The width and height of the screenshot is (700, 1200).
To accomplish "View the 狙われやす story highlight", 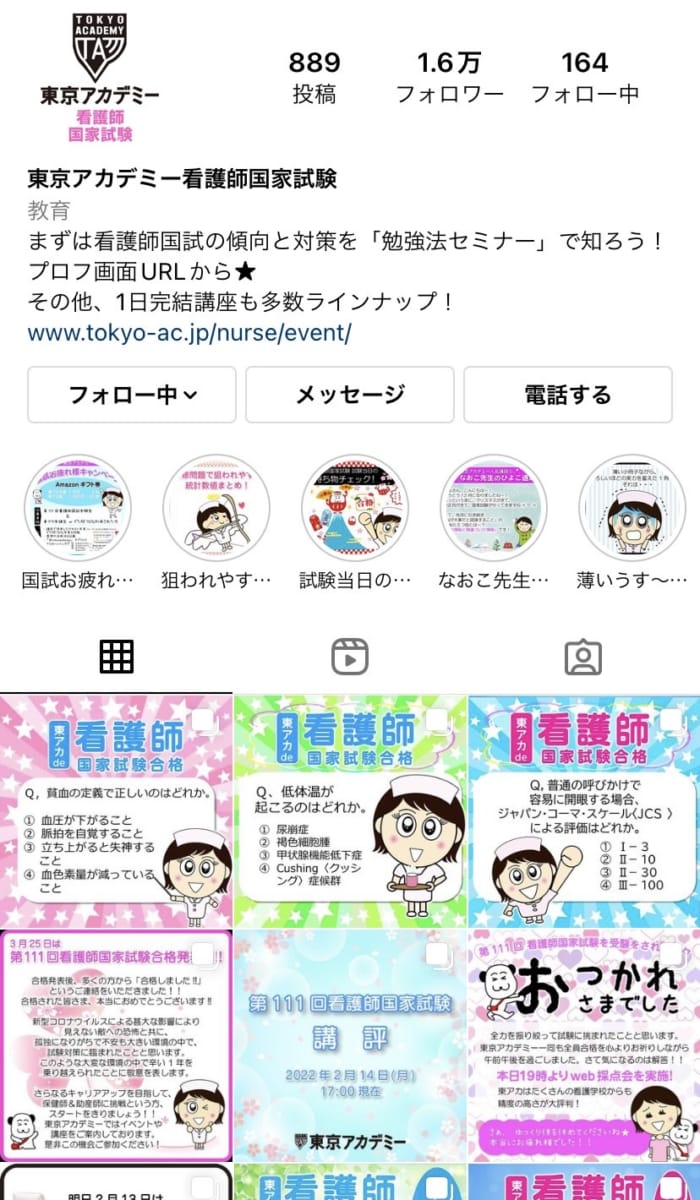I will point(216,508).
